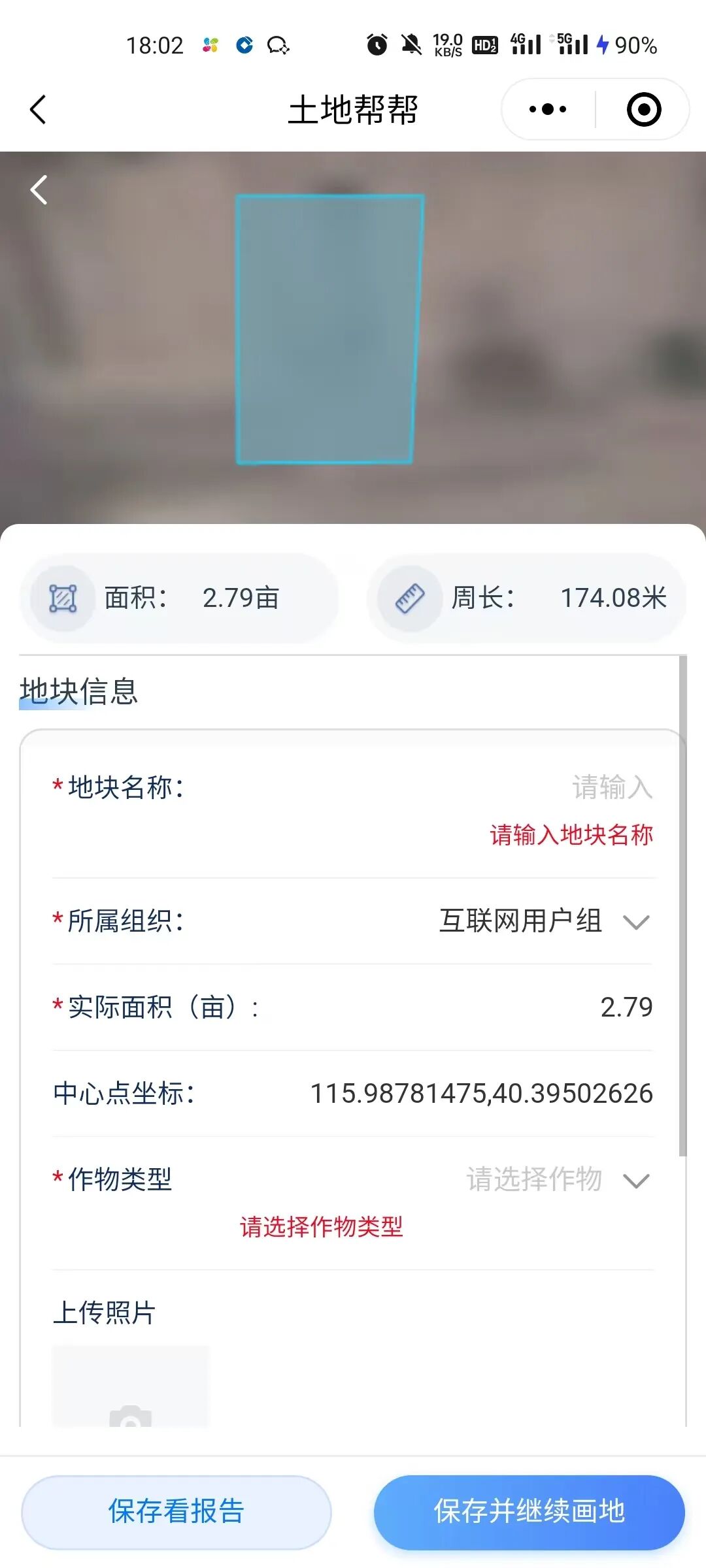The width and height of the screenshot is (706, 1568).
Task: Go back using the top bar arrow
Action: point(39,109)
